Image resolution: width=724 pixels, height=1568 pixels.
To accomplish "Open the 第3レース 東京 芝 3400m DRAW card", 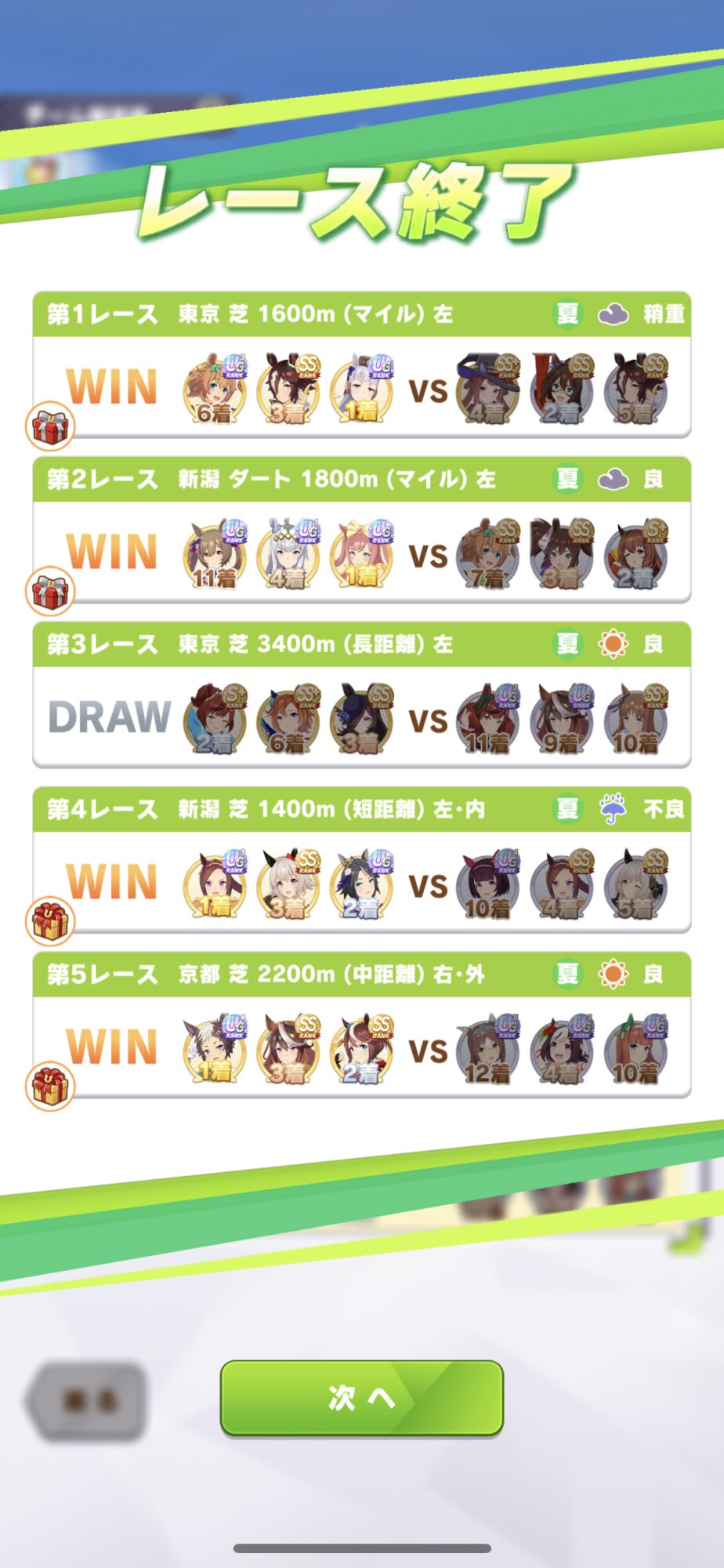I will pyautogui.click(x=361, y=695).
